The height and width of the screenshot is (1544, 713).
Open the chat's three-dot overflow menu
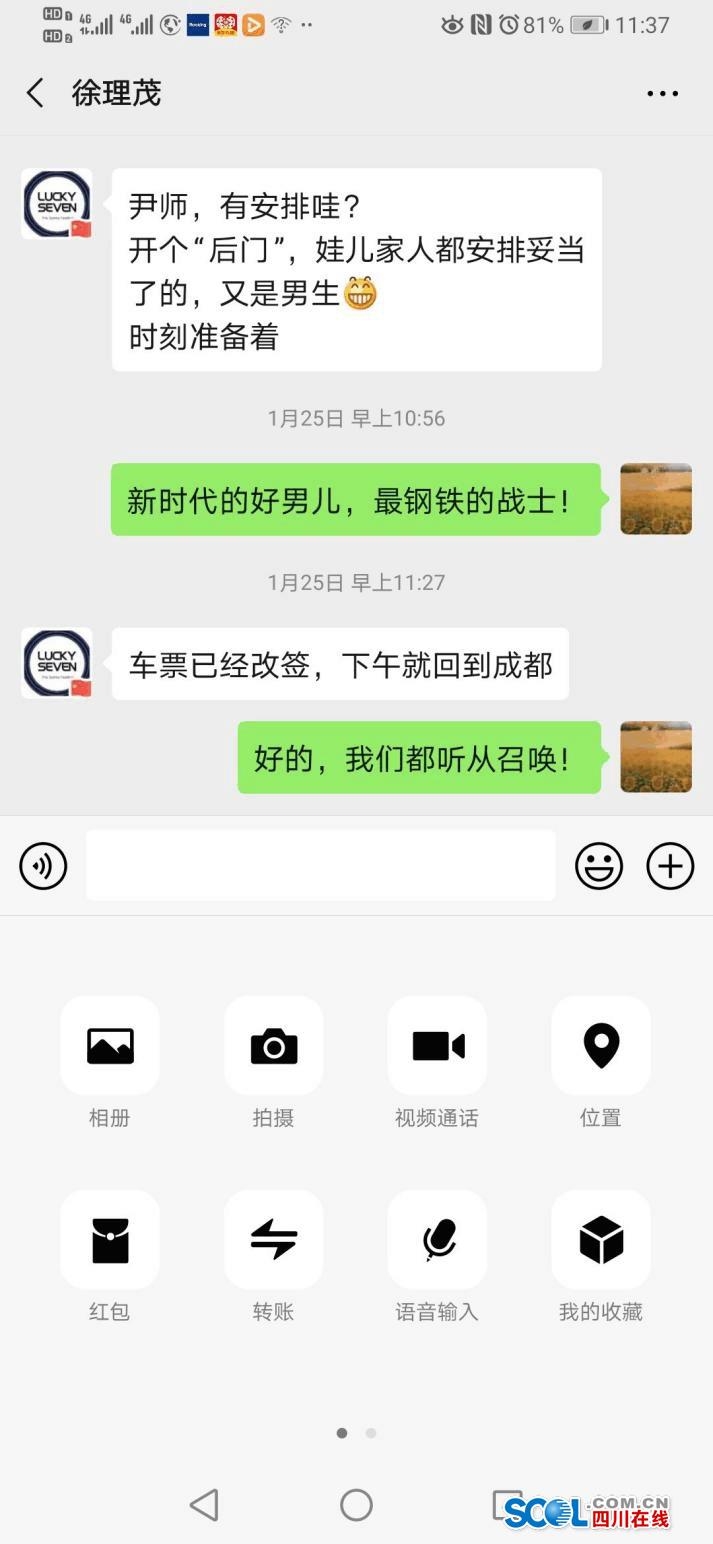(x=662, y=93)
